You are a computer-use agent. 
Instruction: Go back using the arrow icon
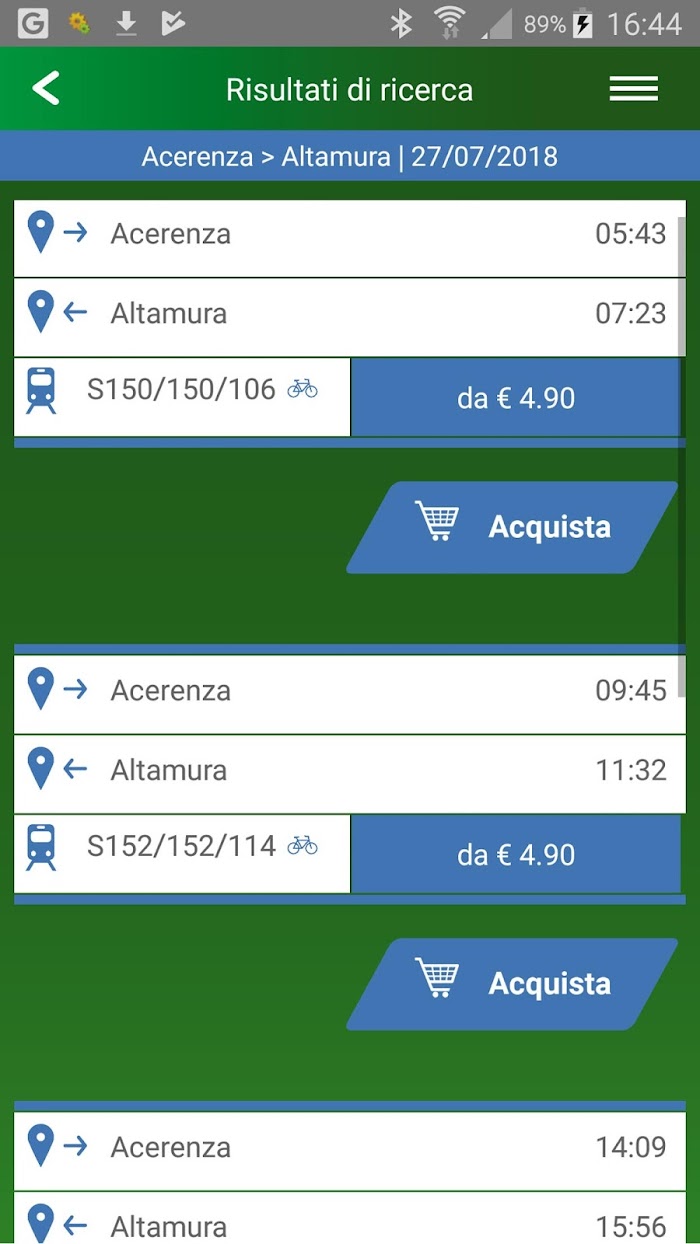pyautogui.click(x=46, y=88)
